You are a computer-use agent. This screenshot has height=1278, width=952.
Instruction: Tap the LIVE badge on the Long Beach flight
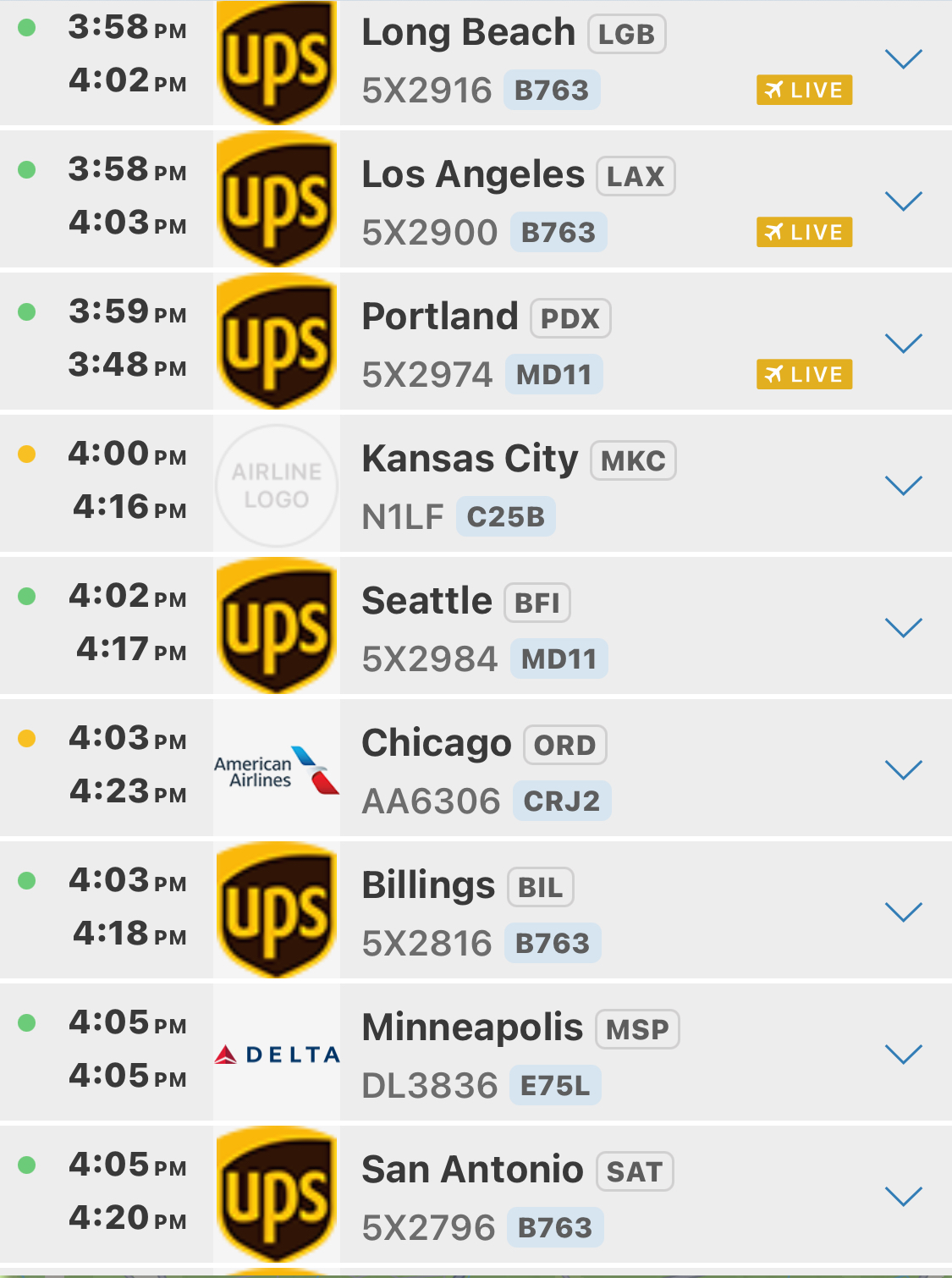tap(804, 90)
